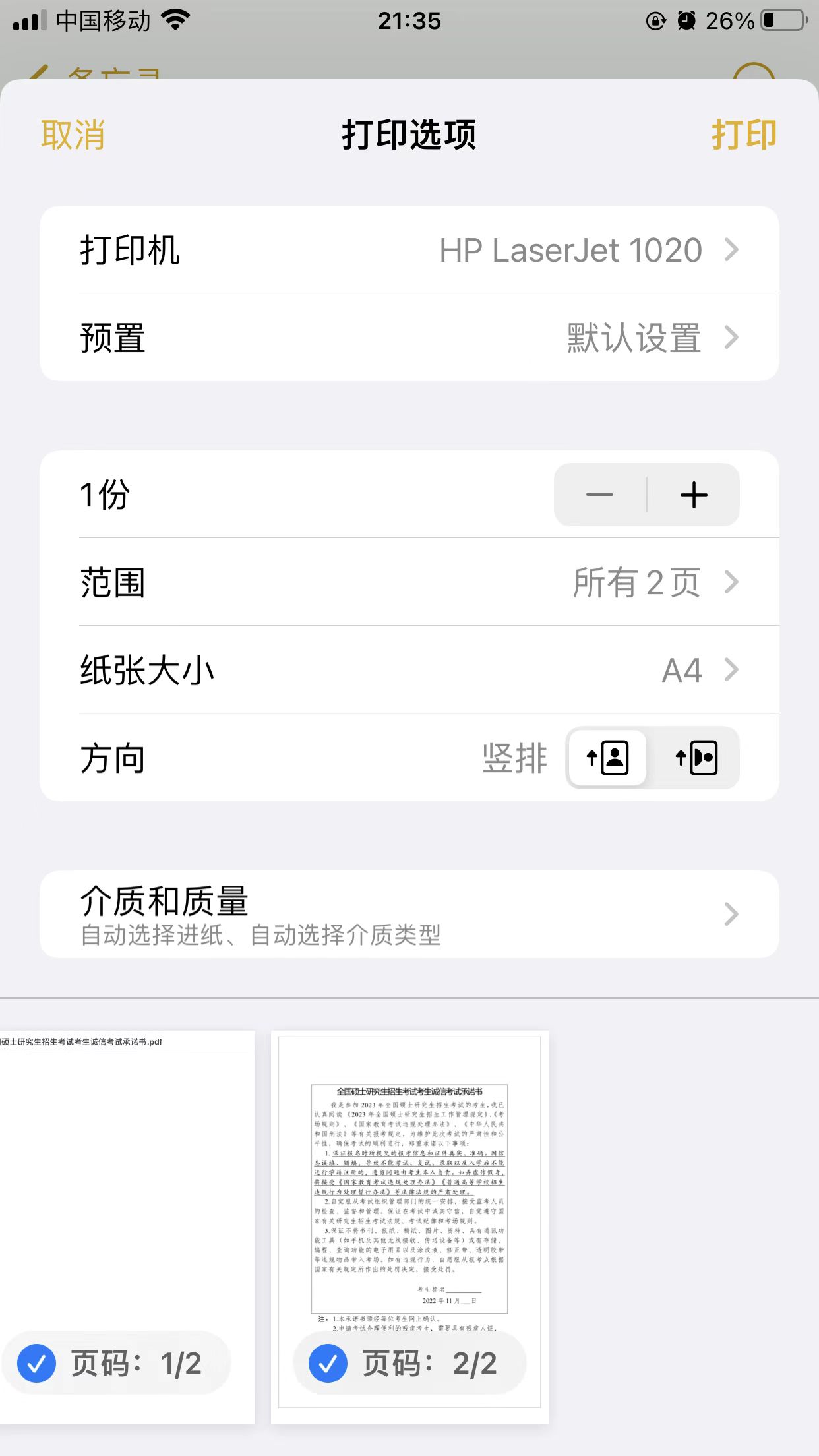The height and width of the screenshot is (1456, 819).
Task: Uncheck page 1/2 checkmark
Action: 37,1363
